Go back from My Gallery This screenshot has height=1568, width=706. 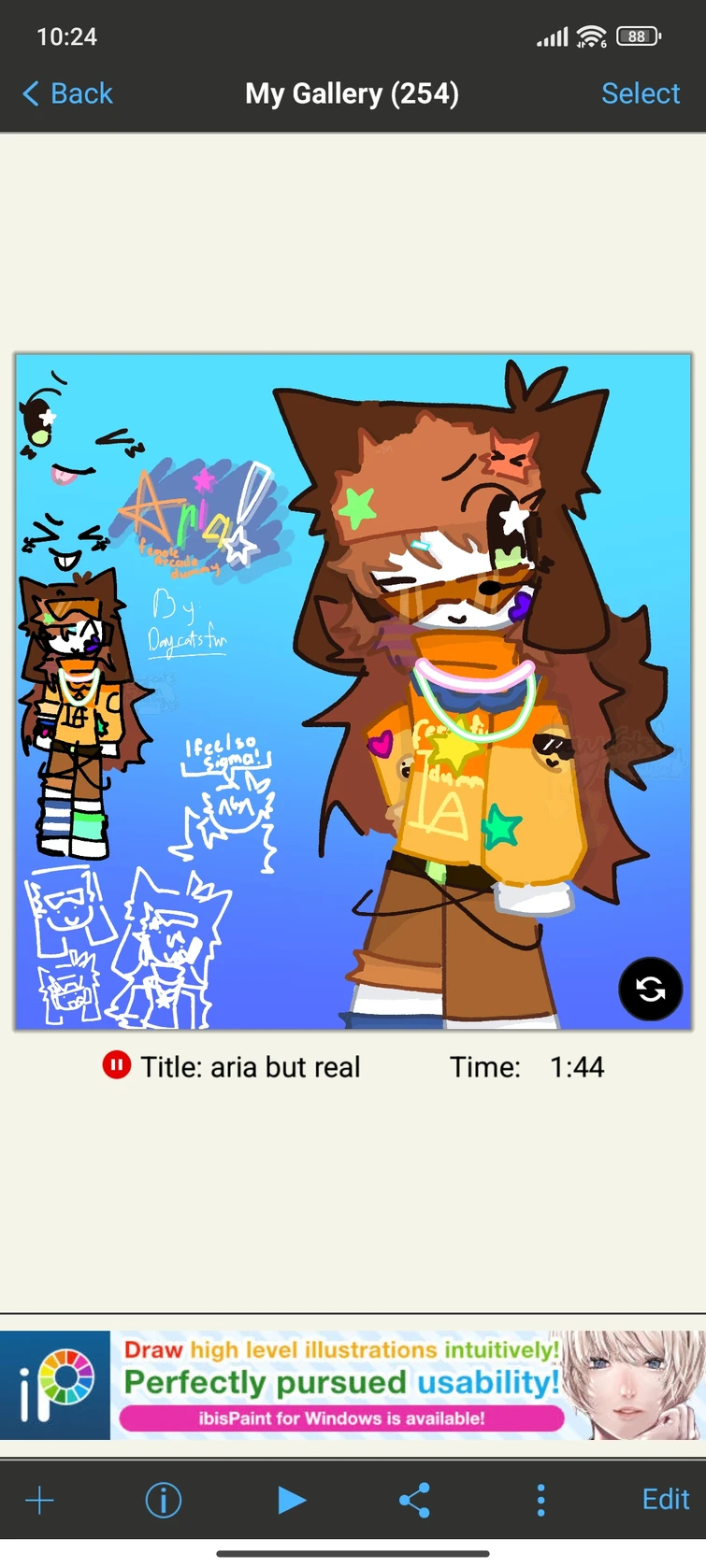tap(66, 93)
